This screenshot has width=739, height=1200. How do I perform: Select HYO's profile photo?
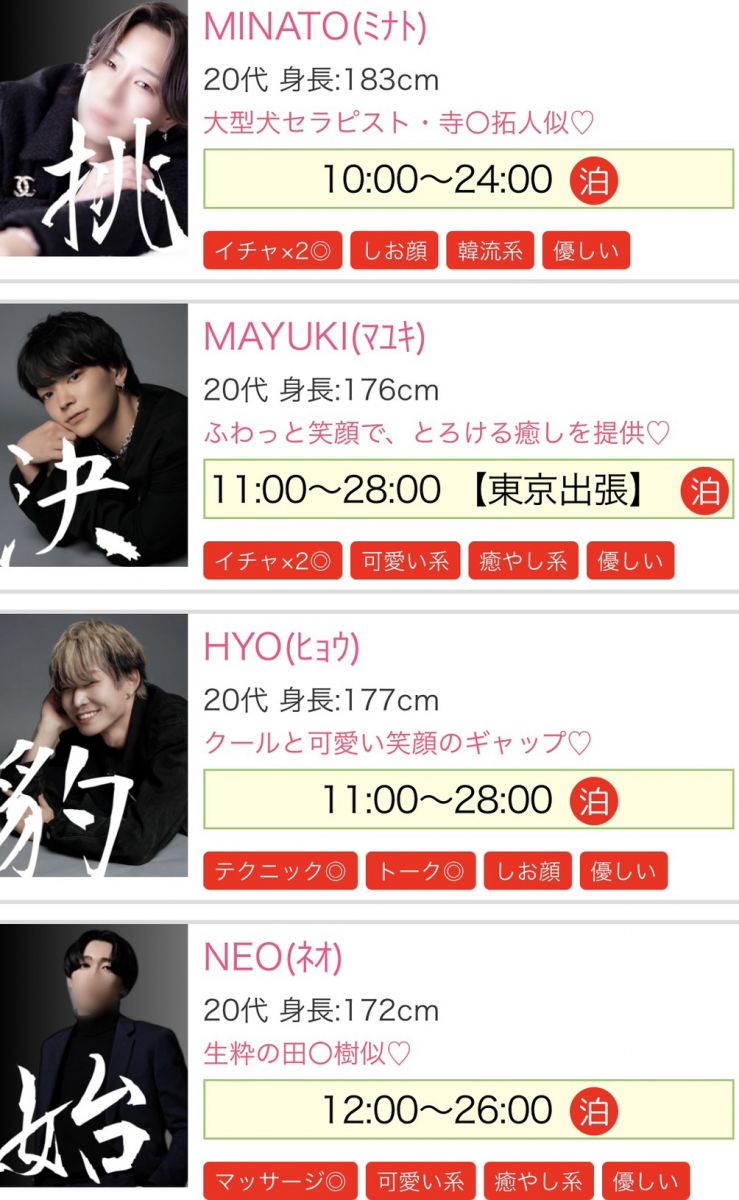point(93,745)
